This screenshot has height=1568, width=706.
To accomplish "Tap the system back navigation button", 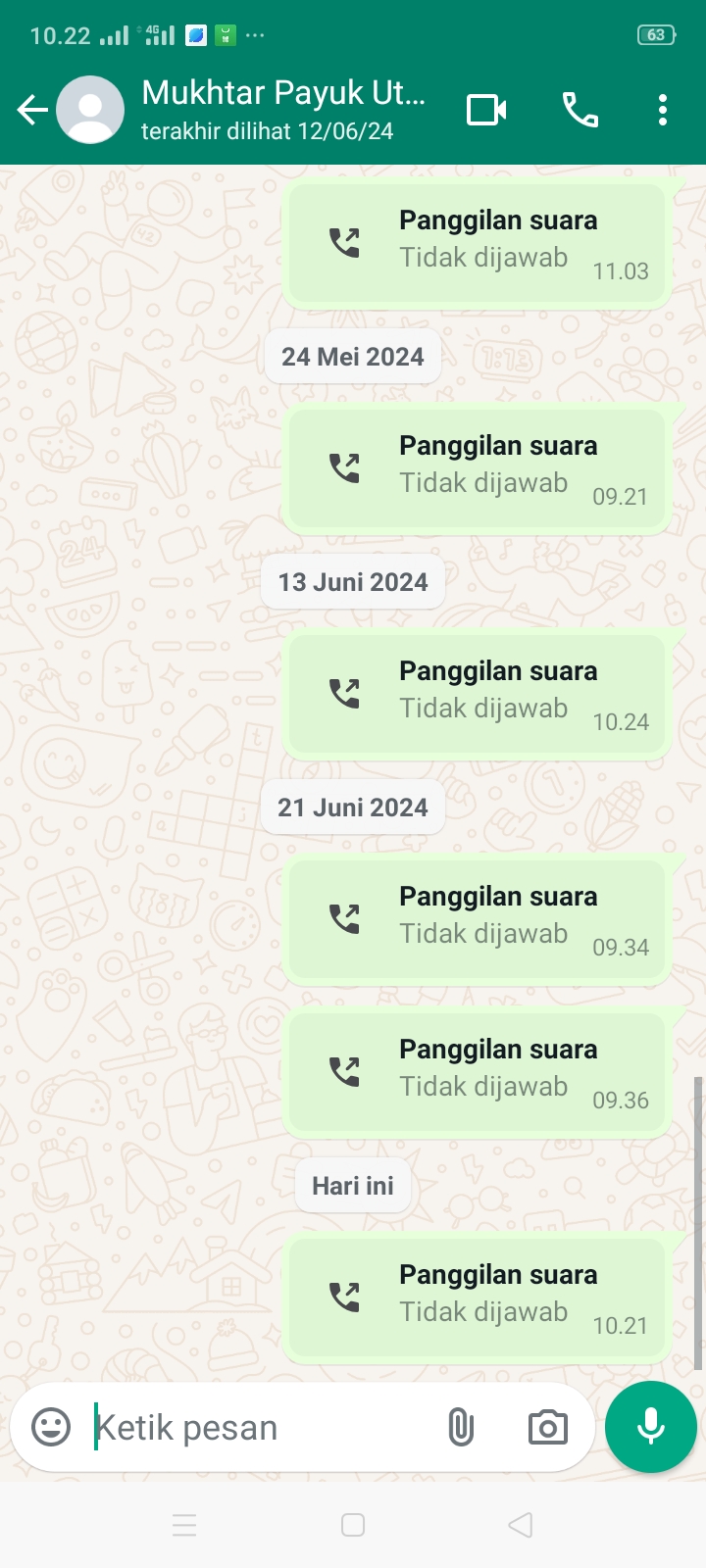I will (x=521, y=1525).
